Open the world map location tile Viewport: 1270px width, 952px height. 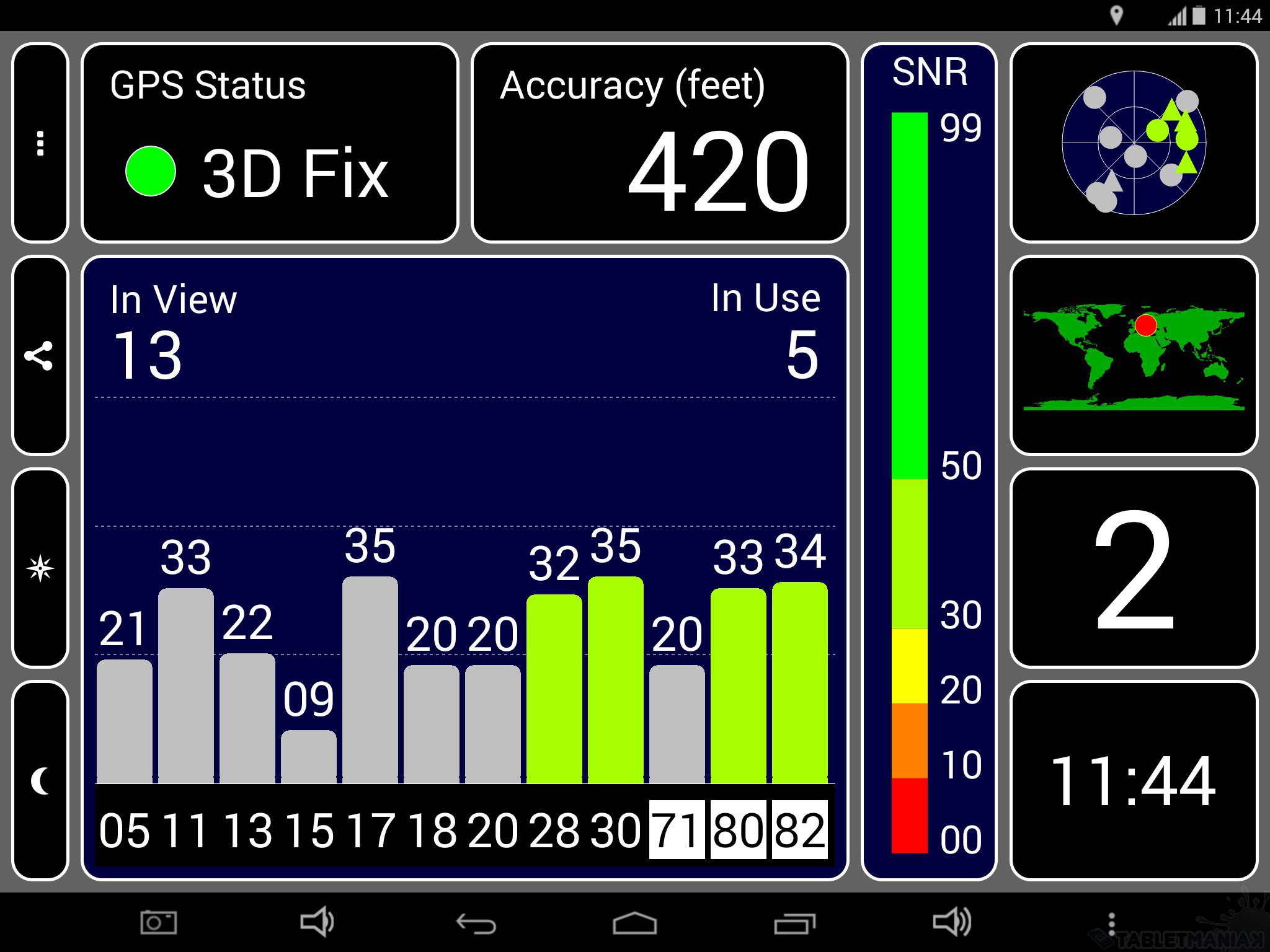[x=1134, y=356]
